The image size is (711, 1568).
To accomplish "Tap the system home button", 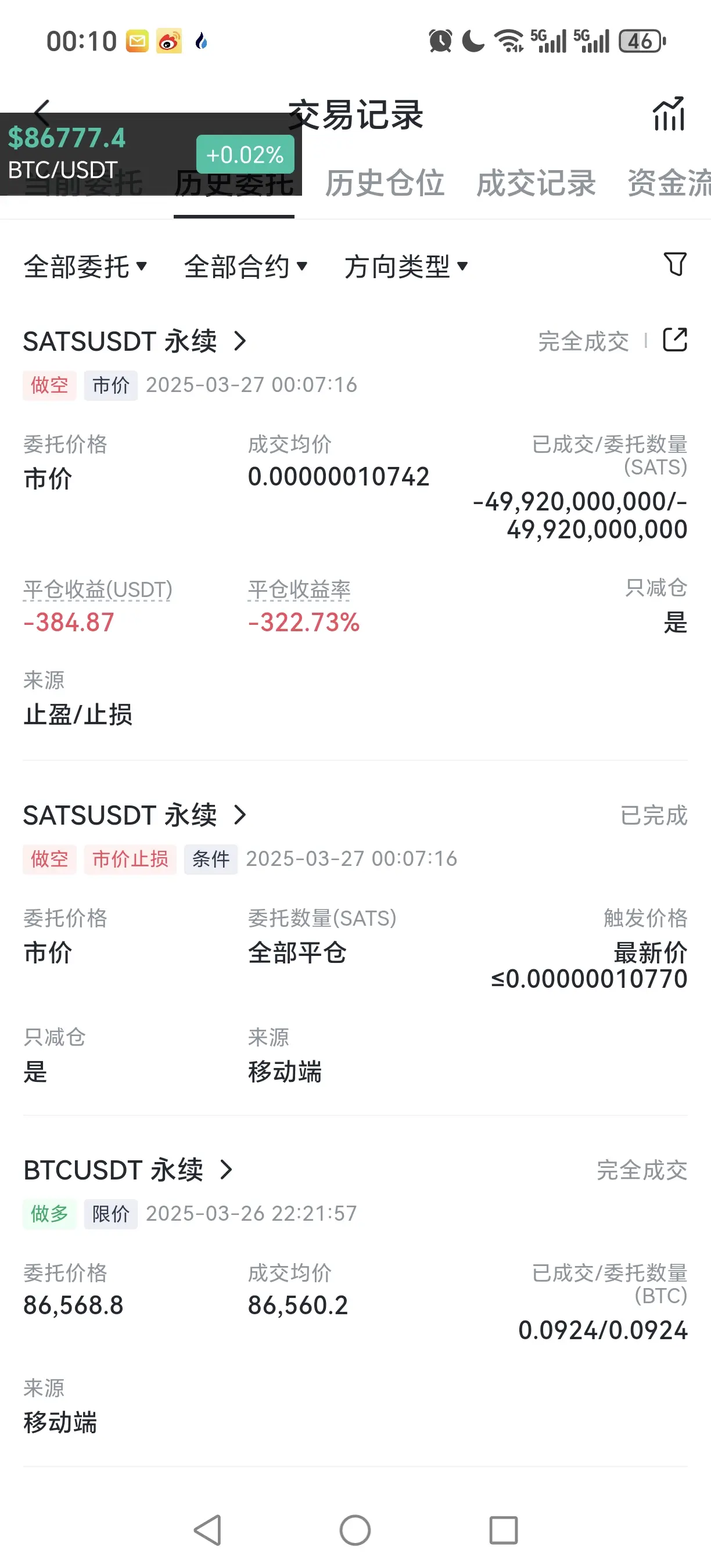I will tap(355, 1530).
